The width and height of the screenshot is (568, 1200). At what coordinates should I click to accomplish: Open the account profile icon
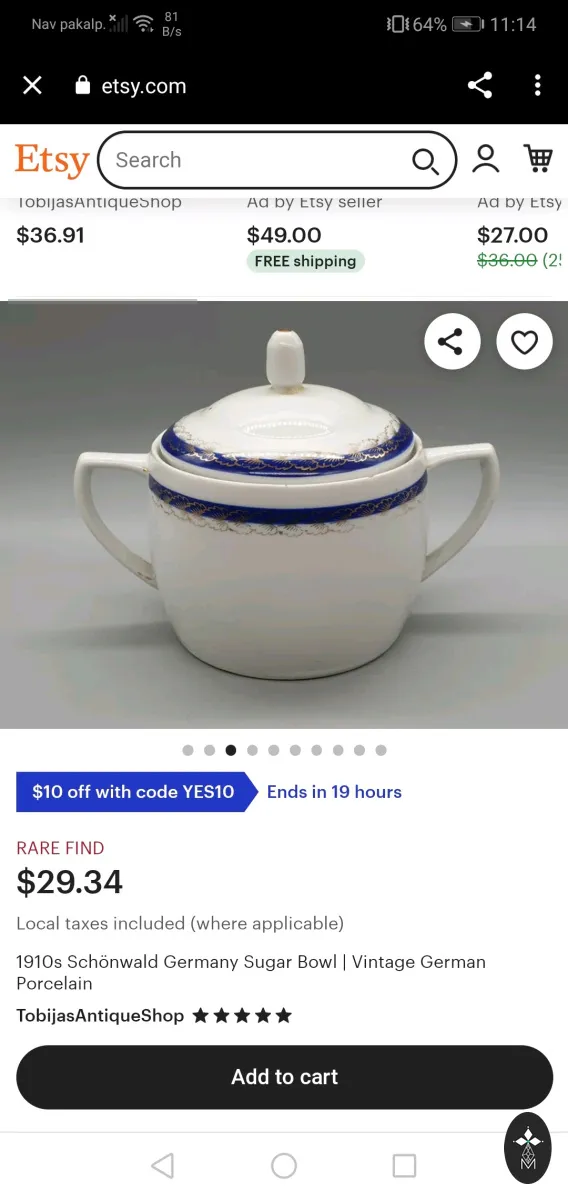[486, 159]
